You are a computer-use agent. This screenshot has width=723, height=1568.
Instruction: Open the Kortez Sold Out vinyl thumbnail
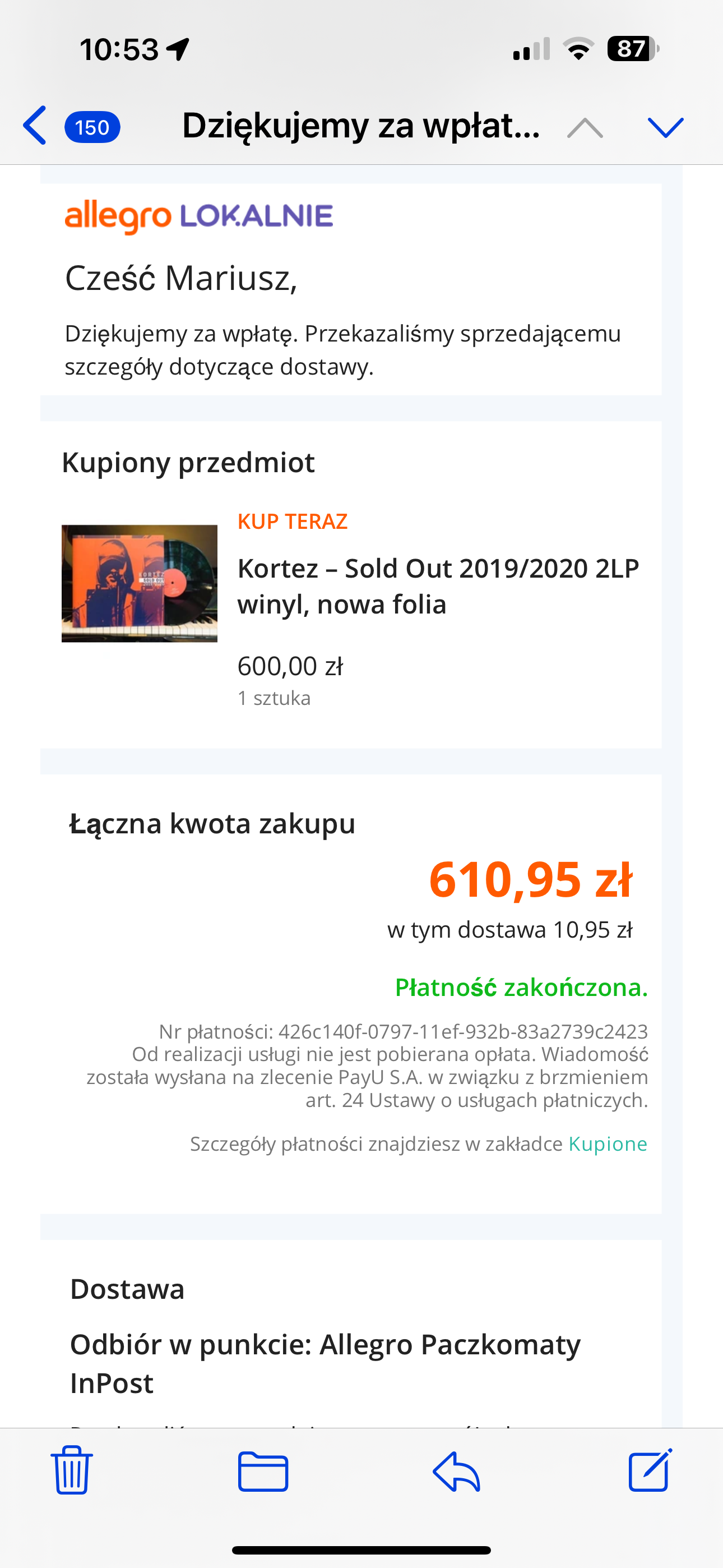click(140, 583)
